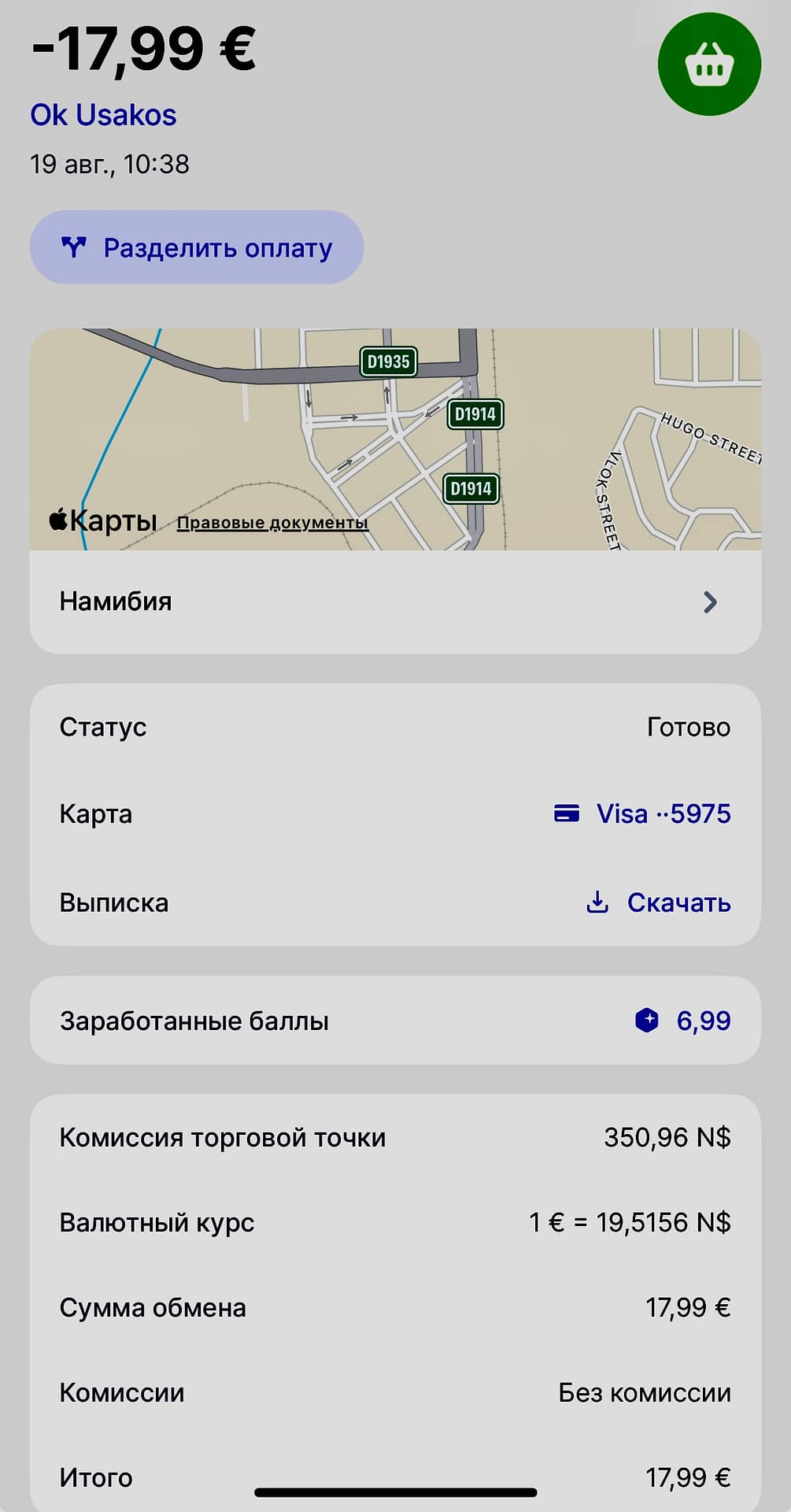This screenshot has width=791, height=1512.
Task: Open Правовые документы link on the map
Action: point(272,523)
